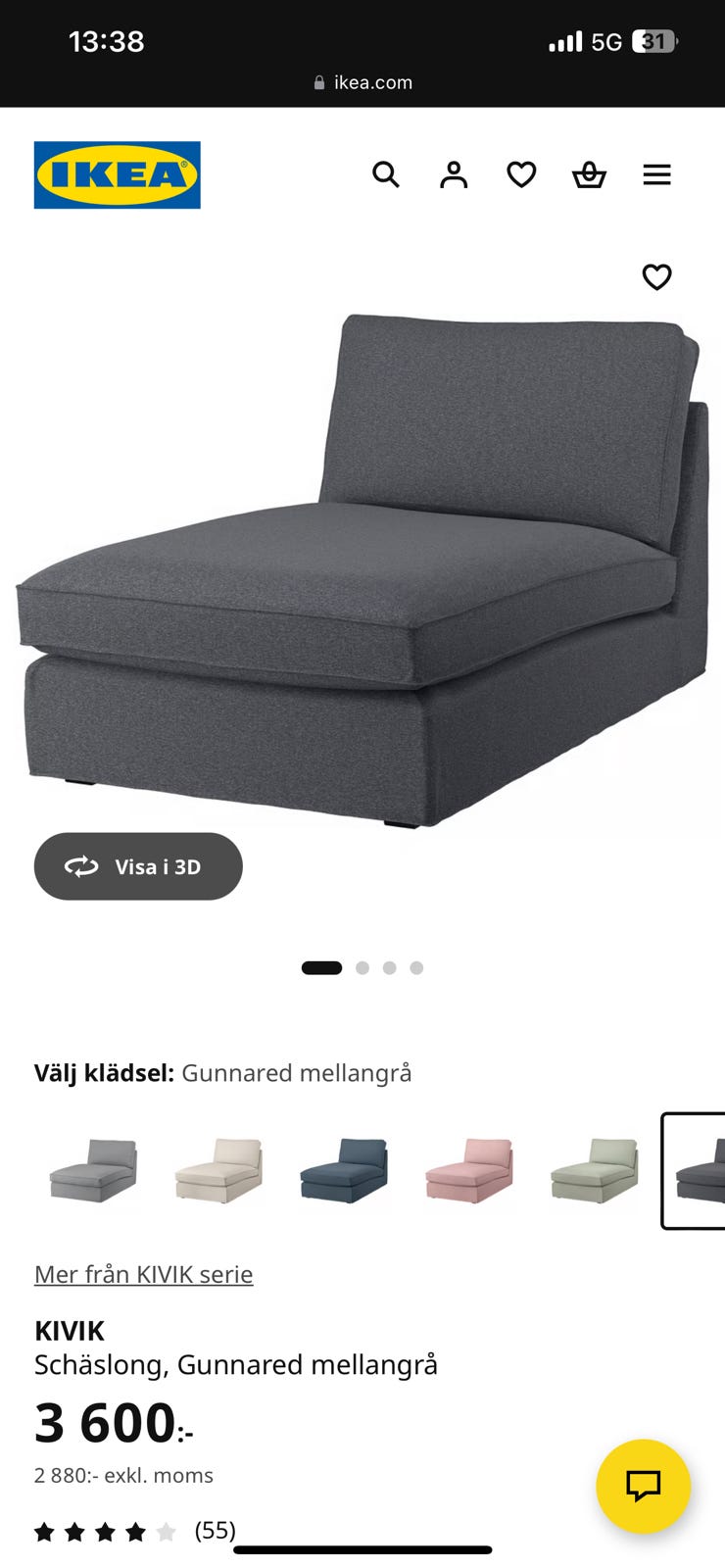The height and width of the screenshot is (1568, 725).
Task: View your favorites wishlist
Action: 521,174
